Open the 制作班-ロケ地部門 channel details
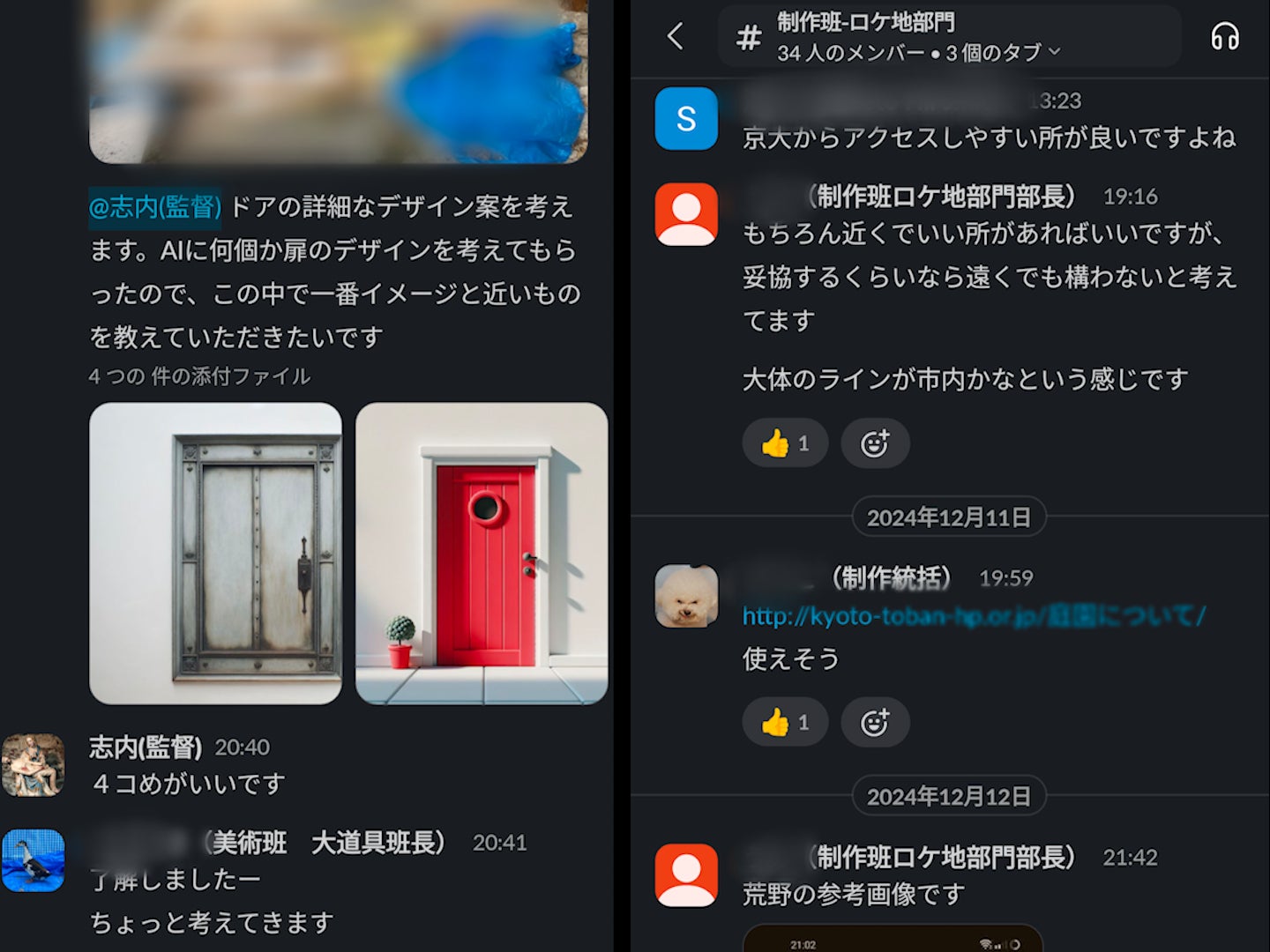1270x952 pixels. [x=917, y=37]
